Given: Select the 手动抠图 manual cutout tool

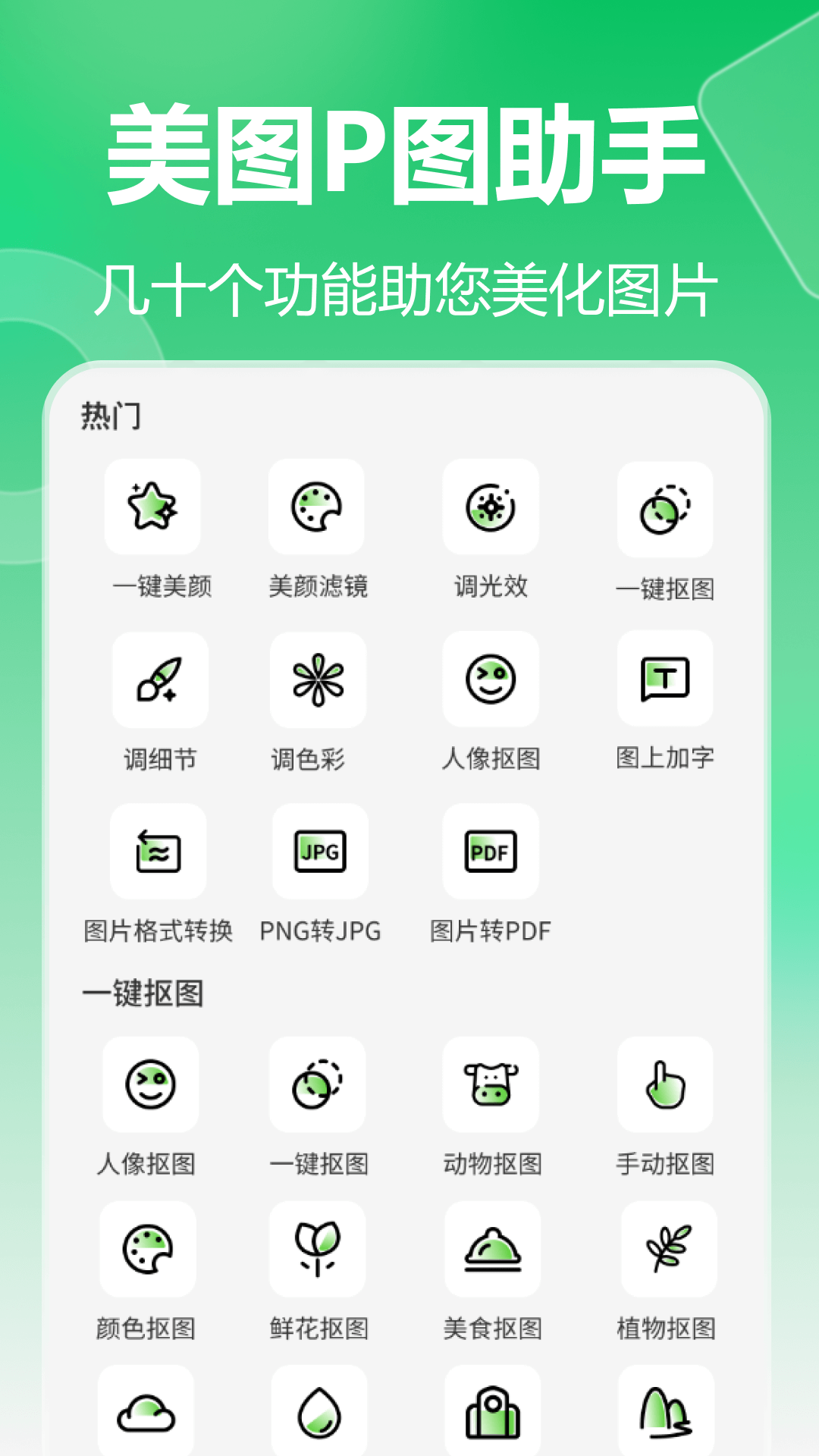Looking at the screenshot, I should pos(664,1085).
